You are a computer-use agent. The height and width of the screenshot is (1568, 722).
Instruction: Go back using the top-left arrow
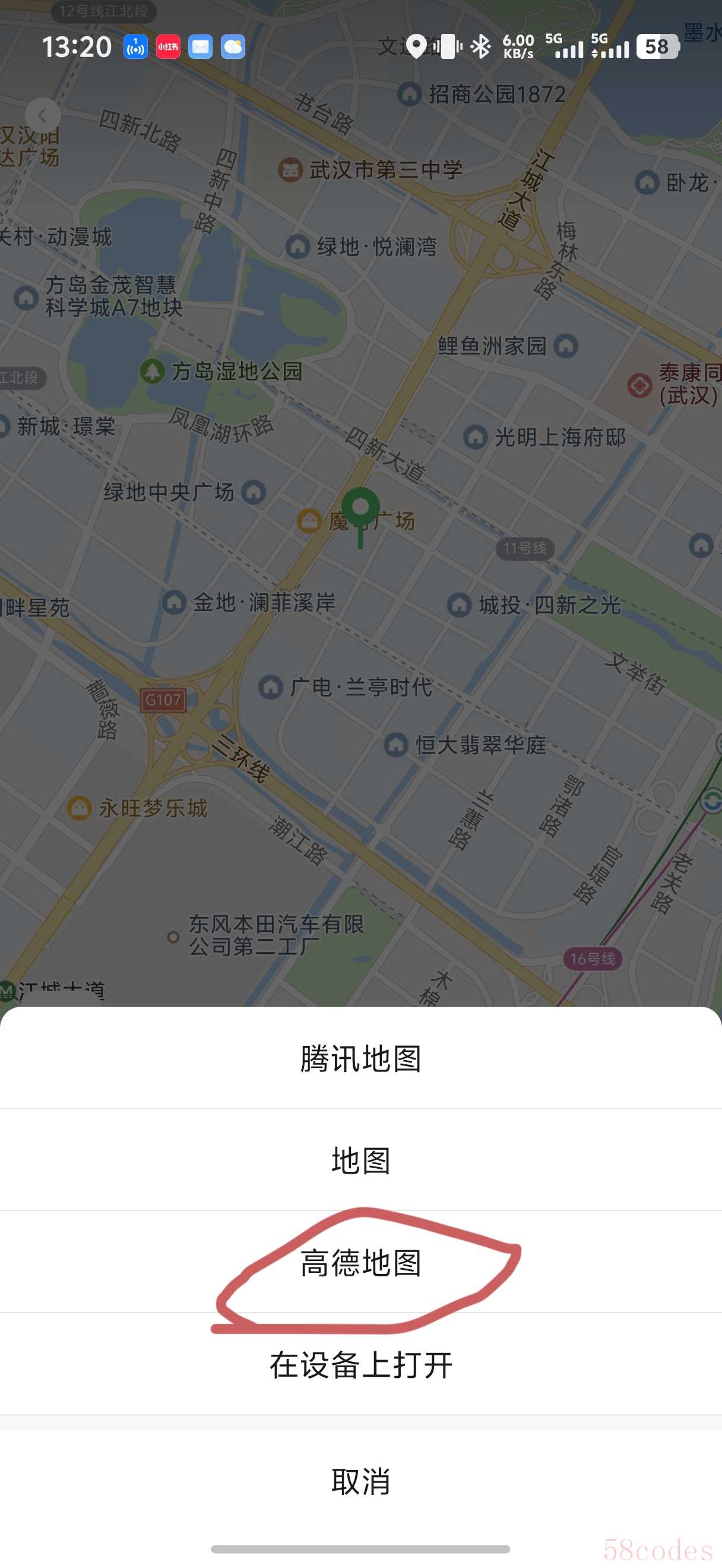coord(43,115)
